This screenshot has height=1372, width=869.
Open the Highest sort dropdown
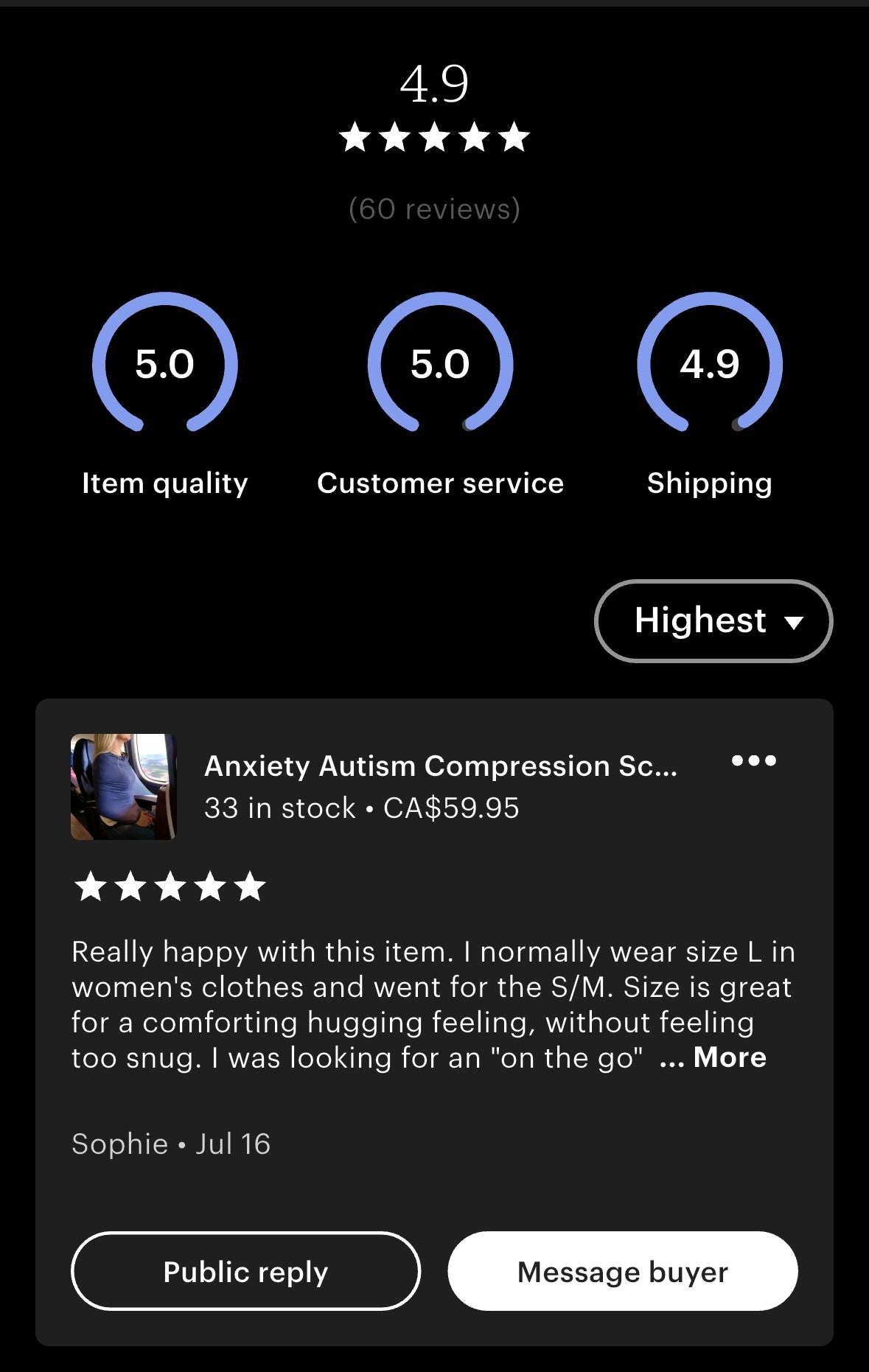pos(713,621)
